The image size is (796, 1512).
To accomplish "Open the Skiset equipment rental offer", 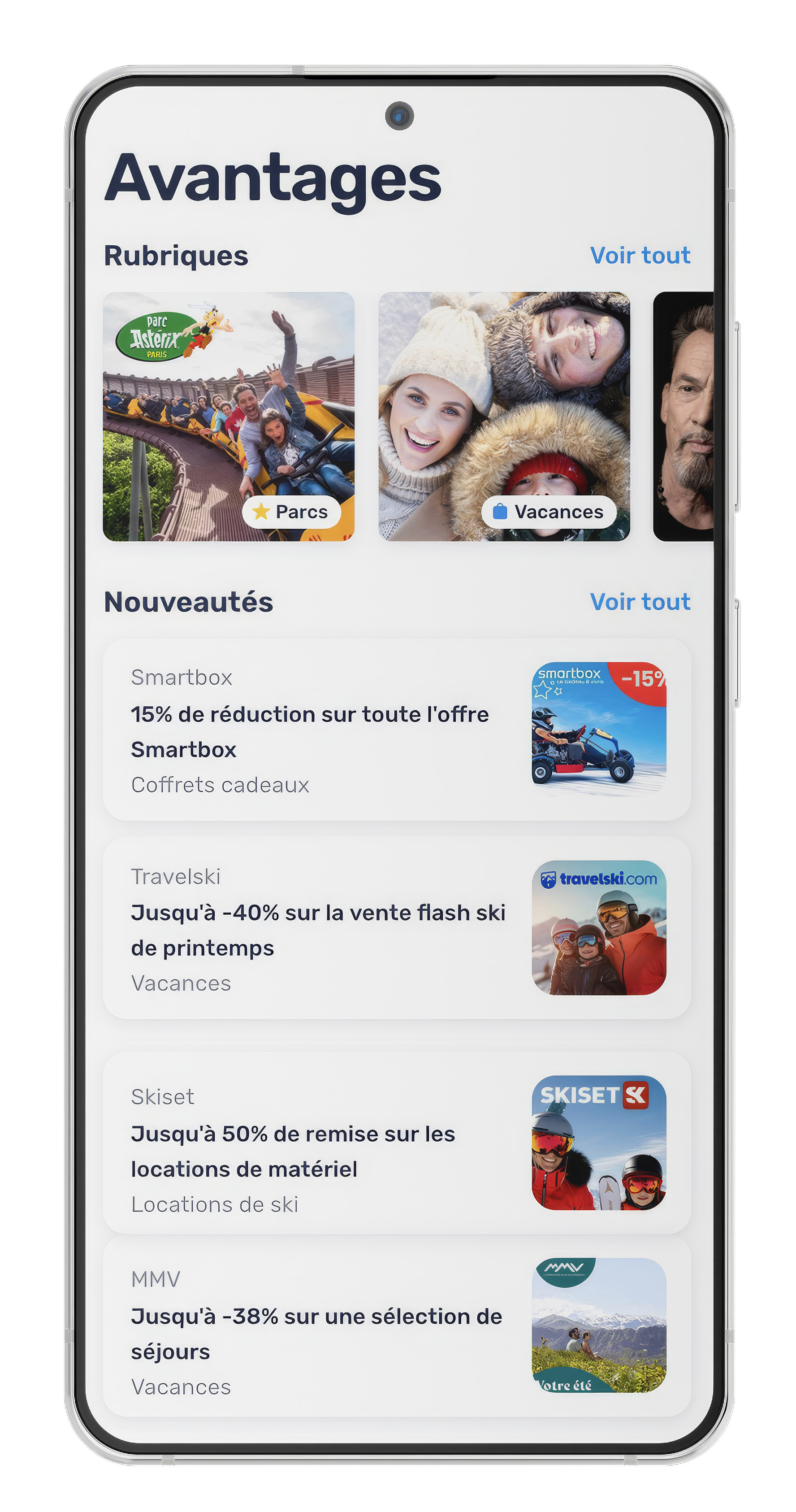I will pyautogui.click(x=397, y=1143).
